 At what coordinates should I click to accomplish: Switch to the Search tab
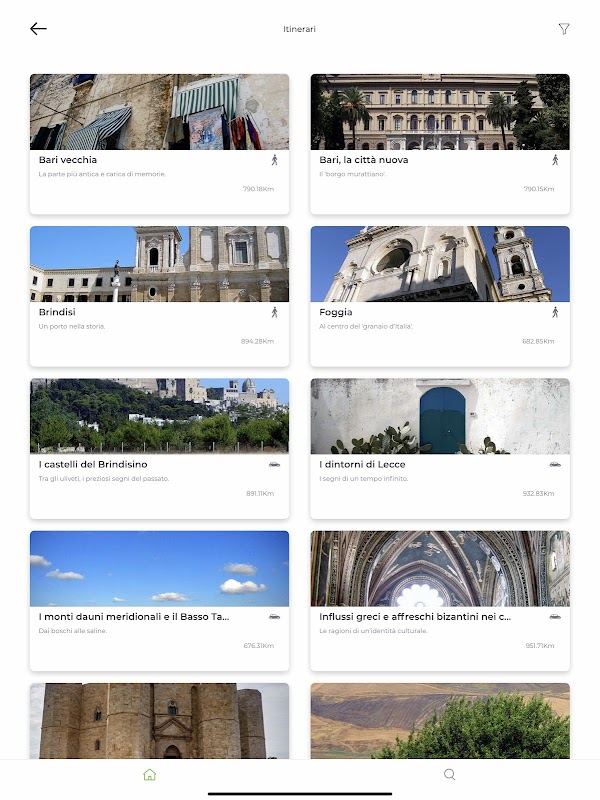(x=450, y=775)
